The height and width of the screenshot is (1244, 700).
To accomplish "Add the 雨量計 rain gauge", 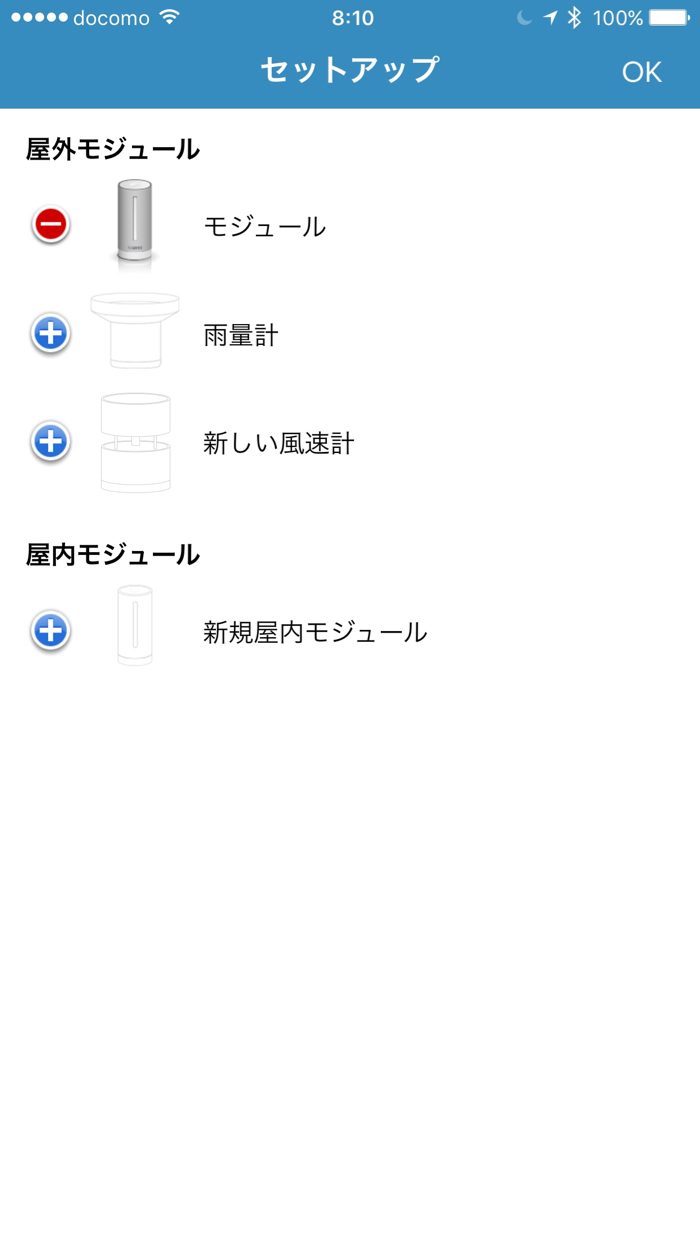I will [51, 334].
